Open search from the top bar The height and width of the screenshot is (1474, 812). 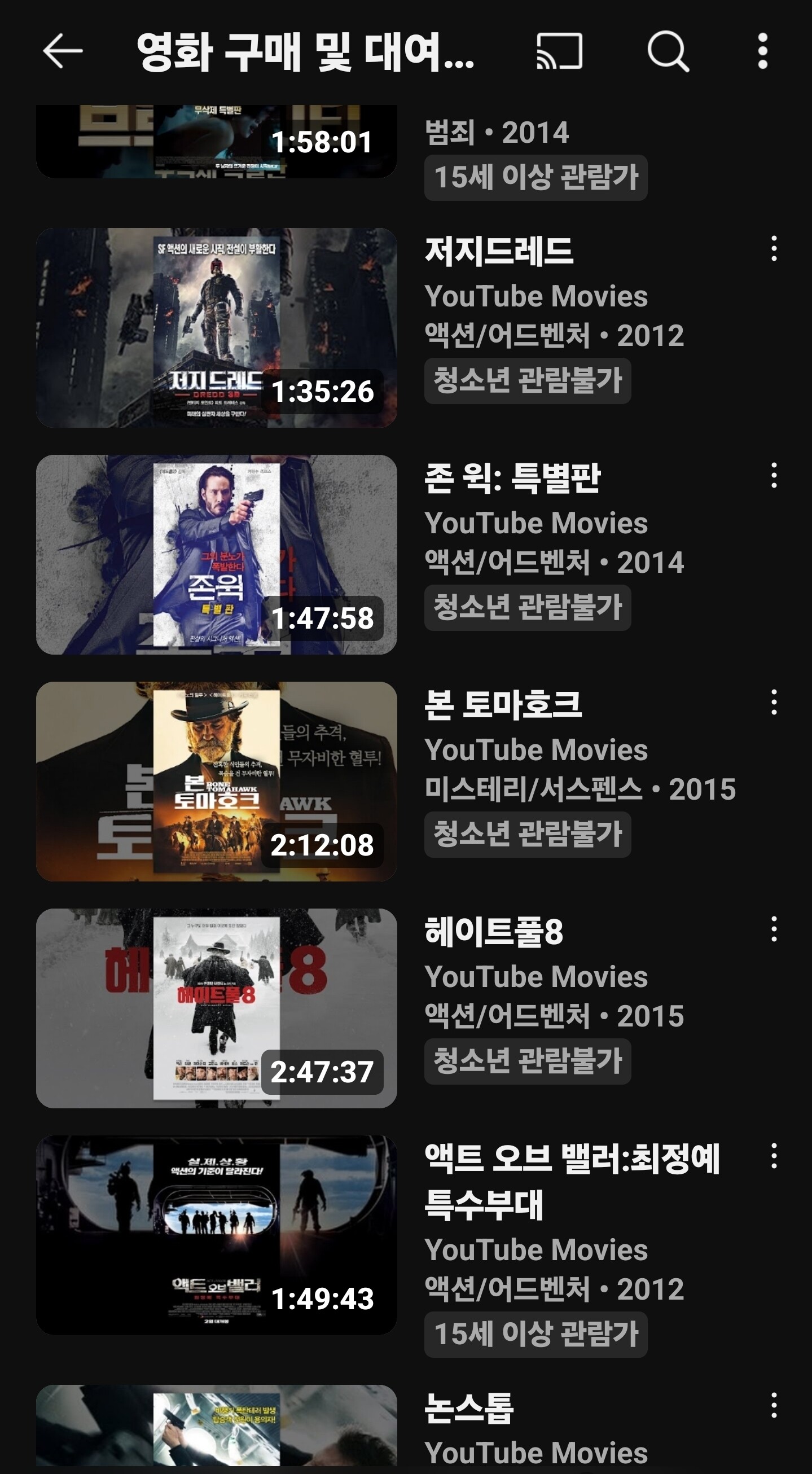click(x=667, y=51)
